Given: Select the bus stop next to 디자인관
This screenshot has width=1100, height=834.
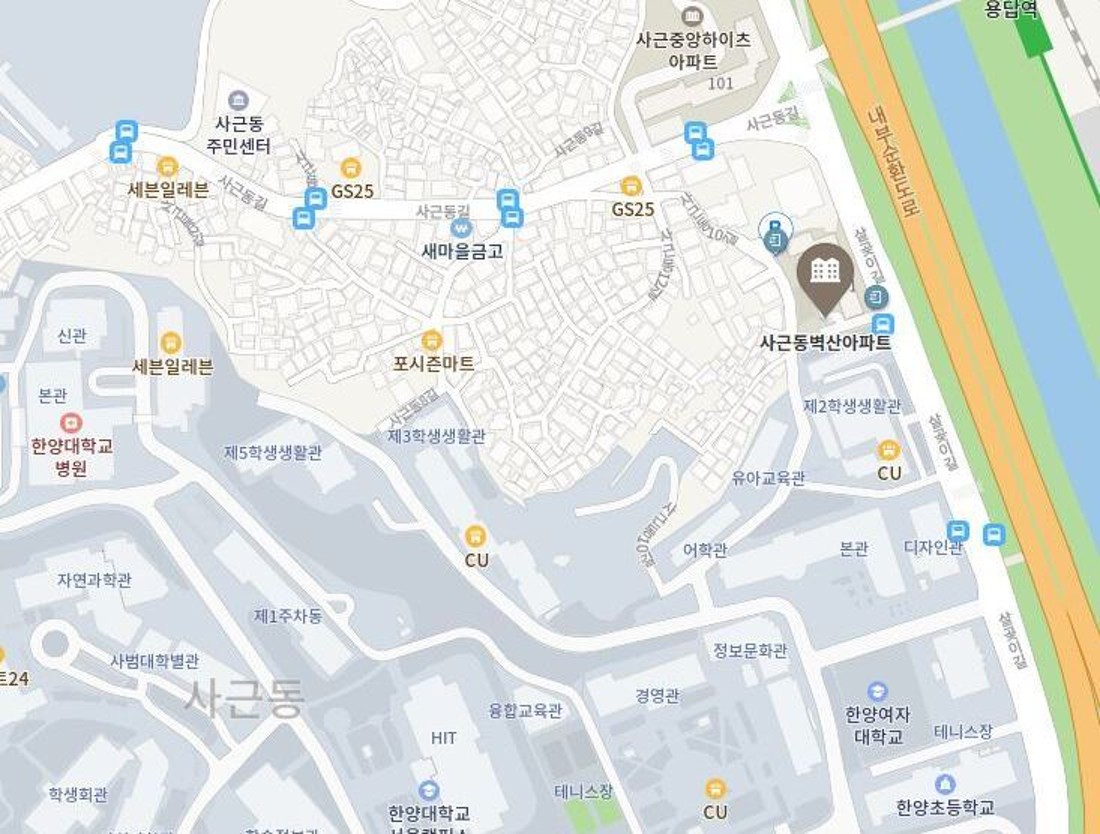Looking at the screenshot, I should coord(958,530).
